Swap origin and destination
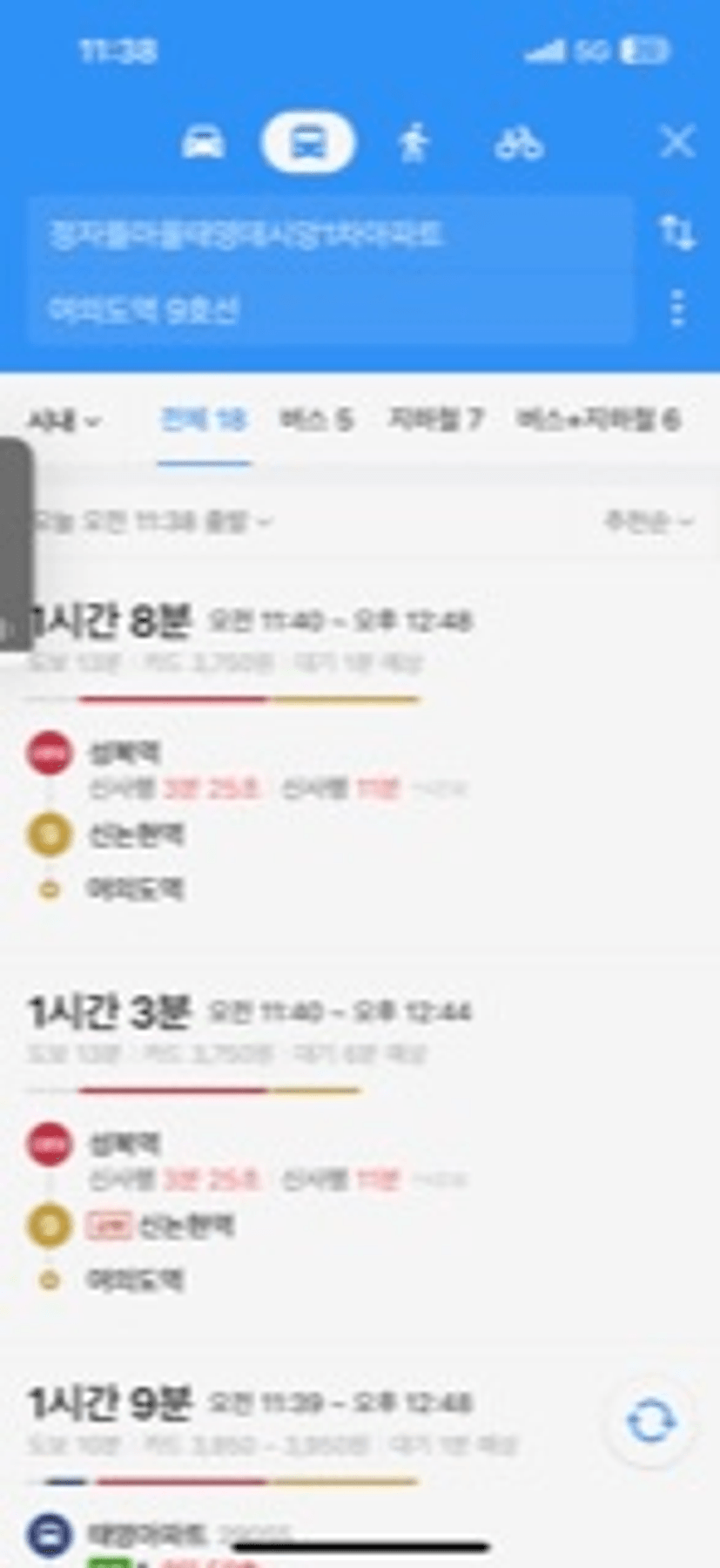720x1568 pixels. point(676,233)
